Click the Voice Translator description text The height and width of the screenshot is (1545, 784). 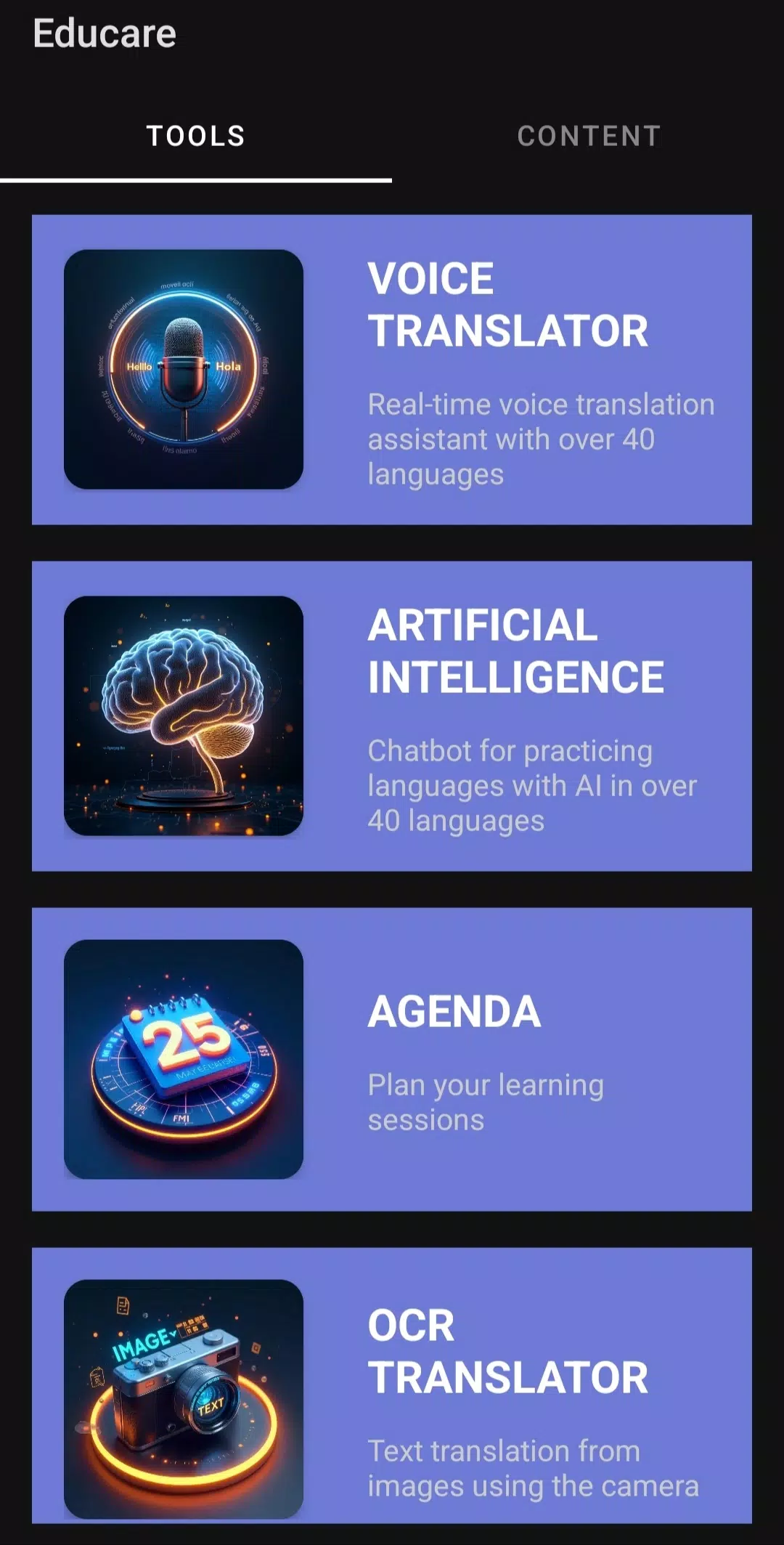point(541,439)
